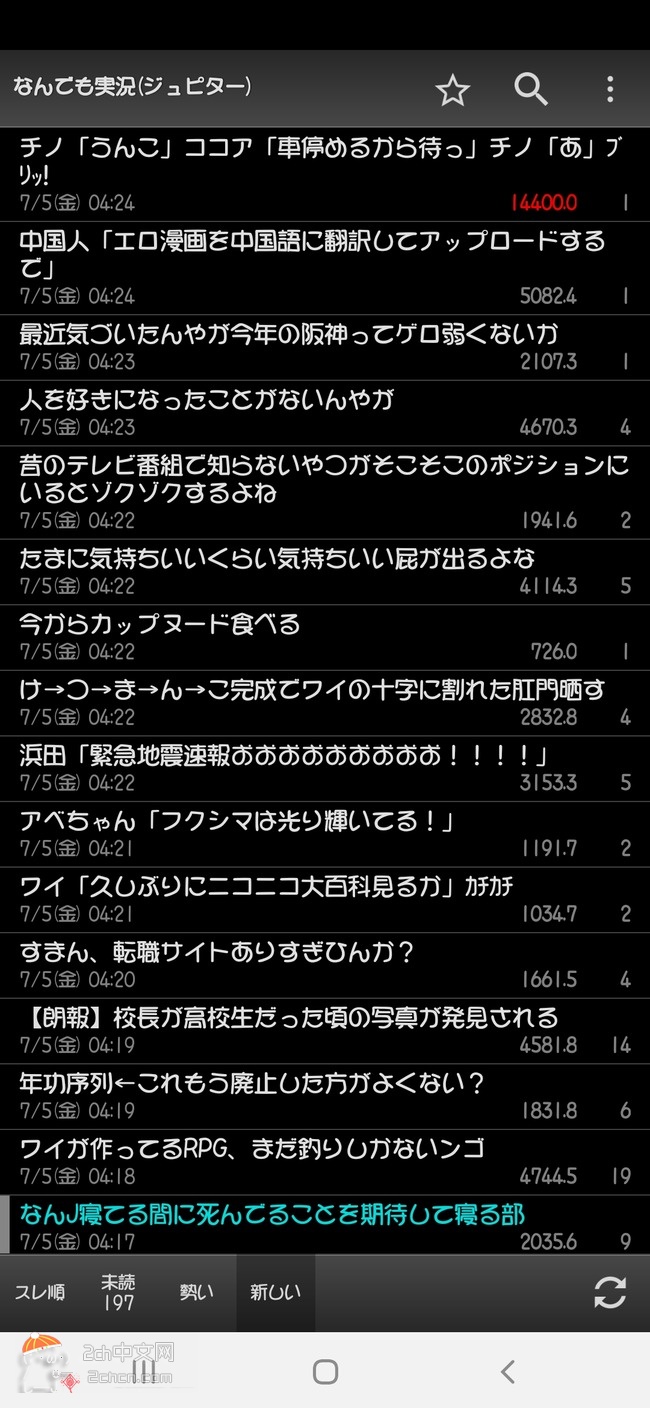Open the three-dot overflow menu
650x1408 pixels.
point(610,89)
